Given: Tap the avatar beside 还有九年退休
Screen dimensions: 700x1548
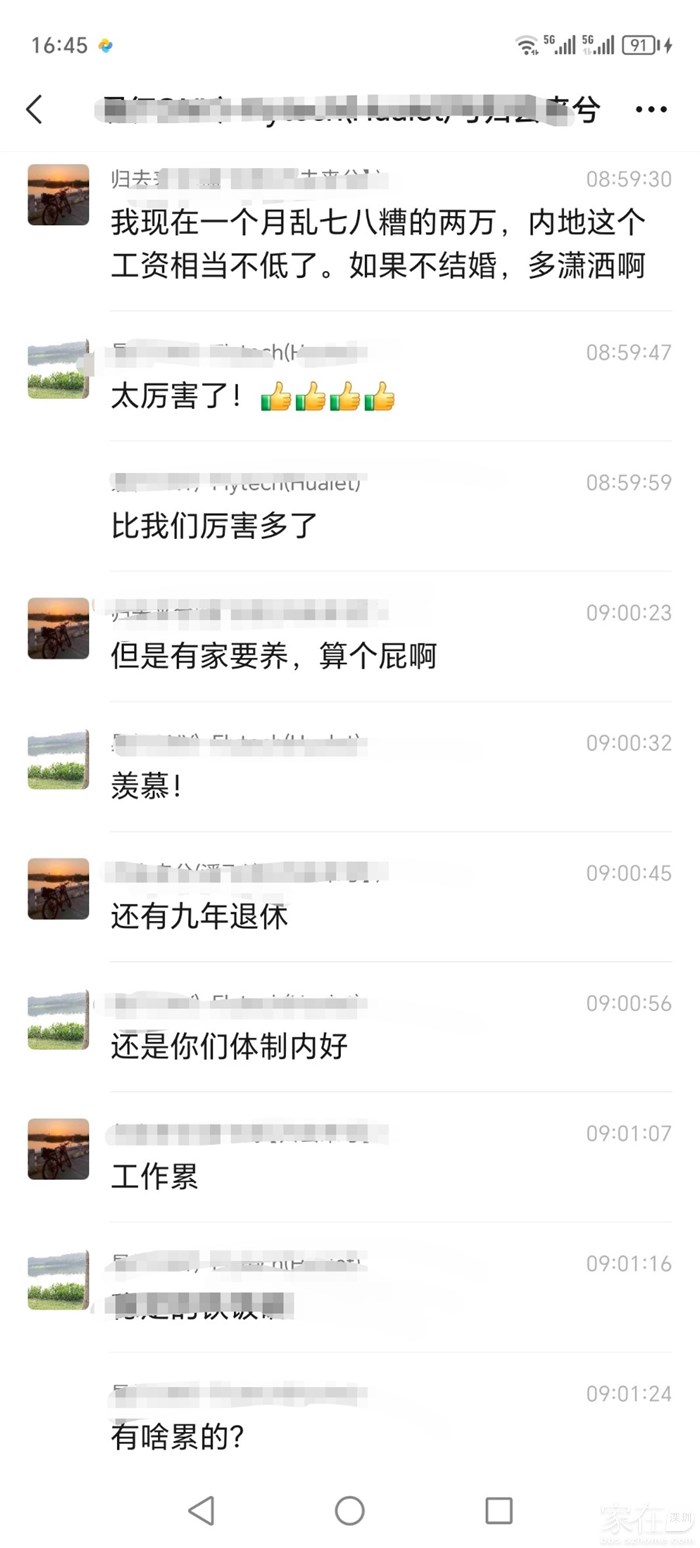Looking at the screenshot, I should tap(58, 889).
